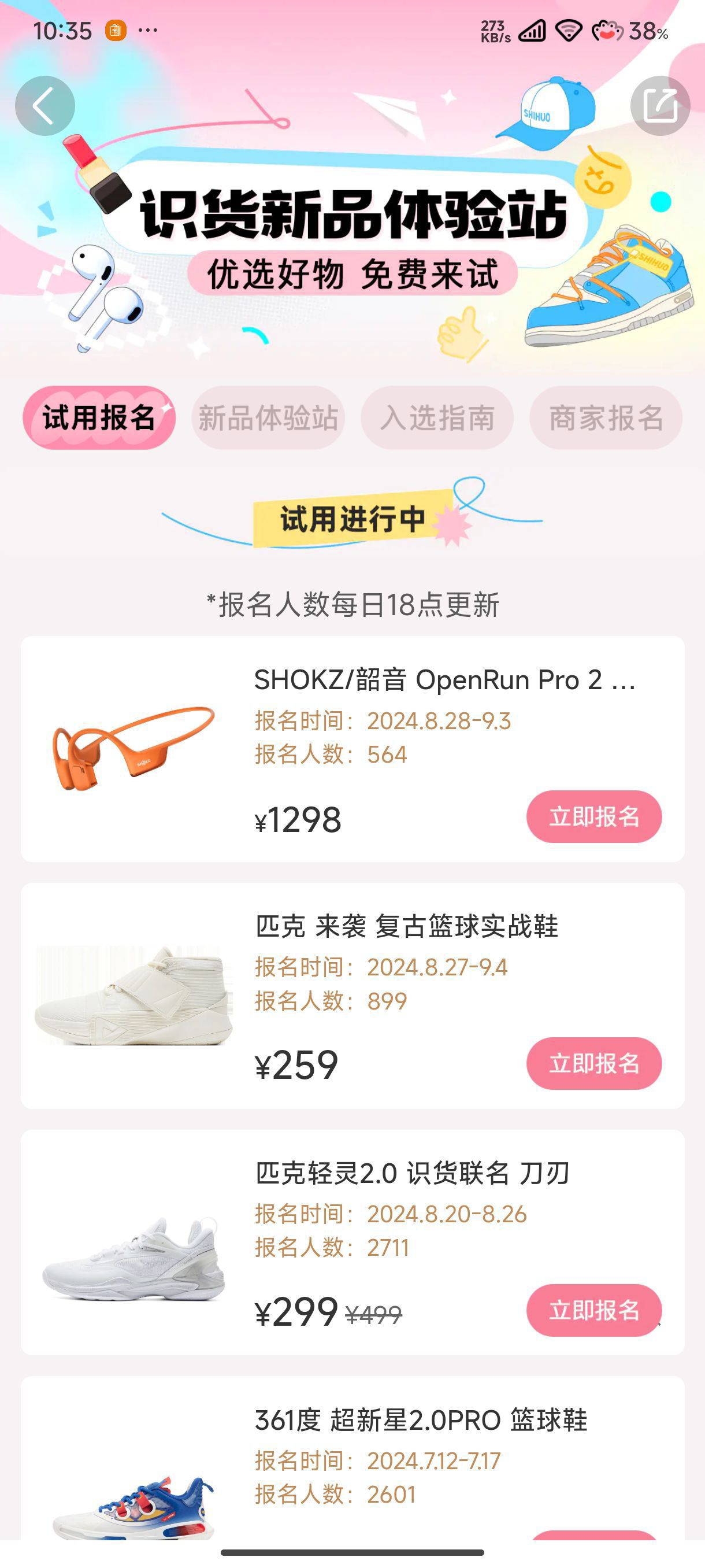Image resolution: width=705 pixels, height=1568 pixels.
Task: Switch to the 新品体验站 tab
Action: [268, 418]
